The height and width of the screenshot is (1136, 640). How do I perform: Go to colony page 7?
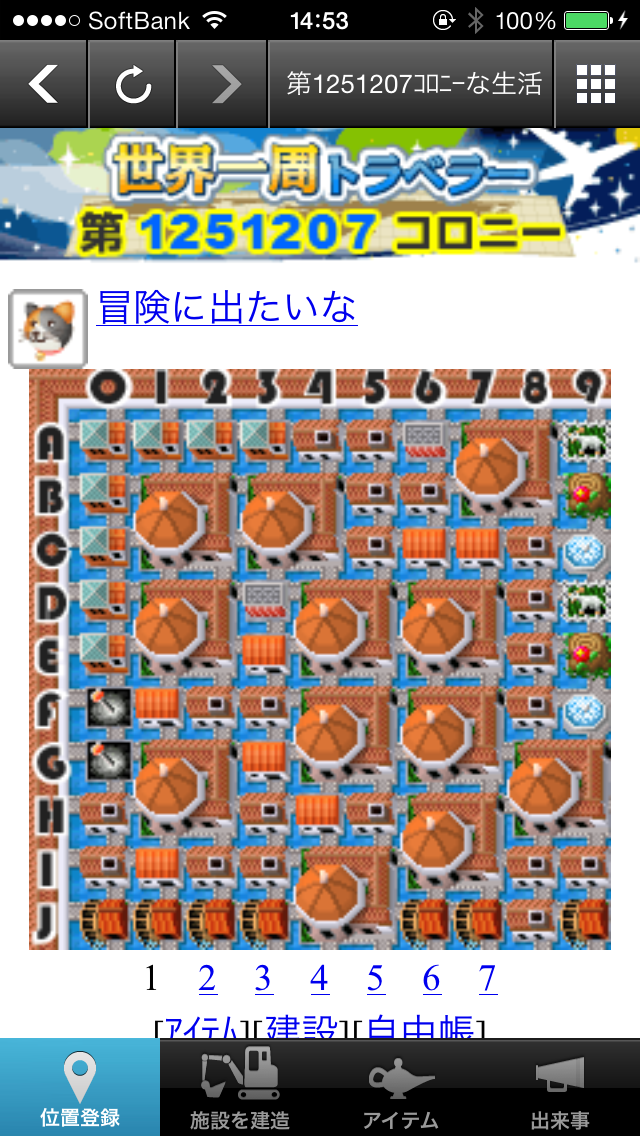tap(488, 980)
